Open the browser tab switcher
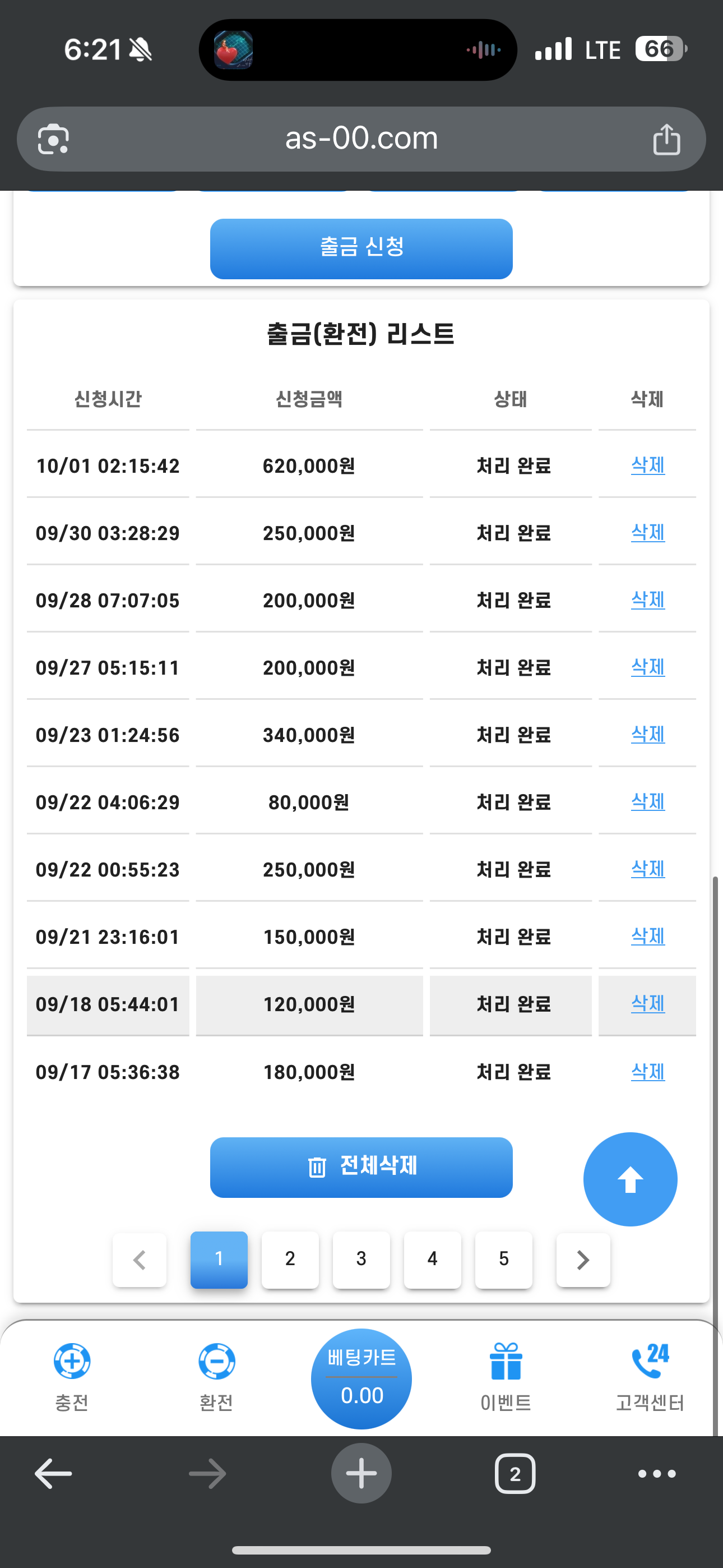 pyautogui.click(x=515, y=1474)
